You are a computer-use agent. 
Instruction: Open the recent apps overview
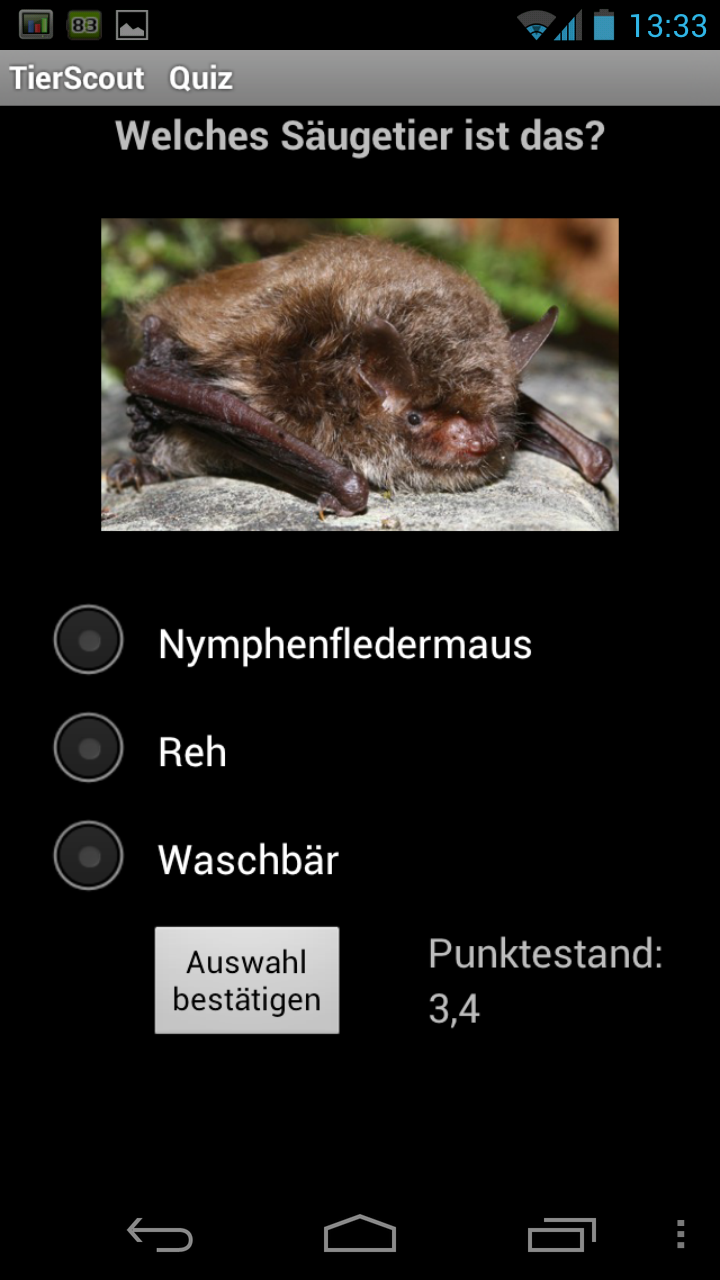click(x=561, y=1234)
